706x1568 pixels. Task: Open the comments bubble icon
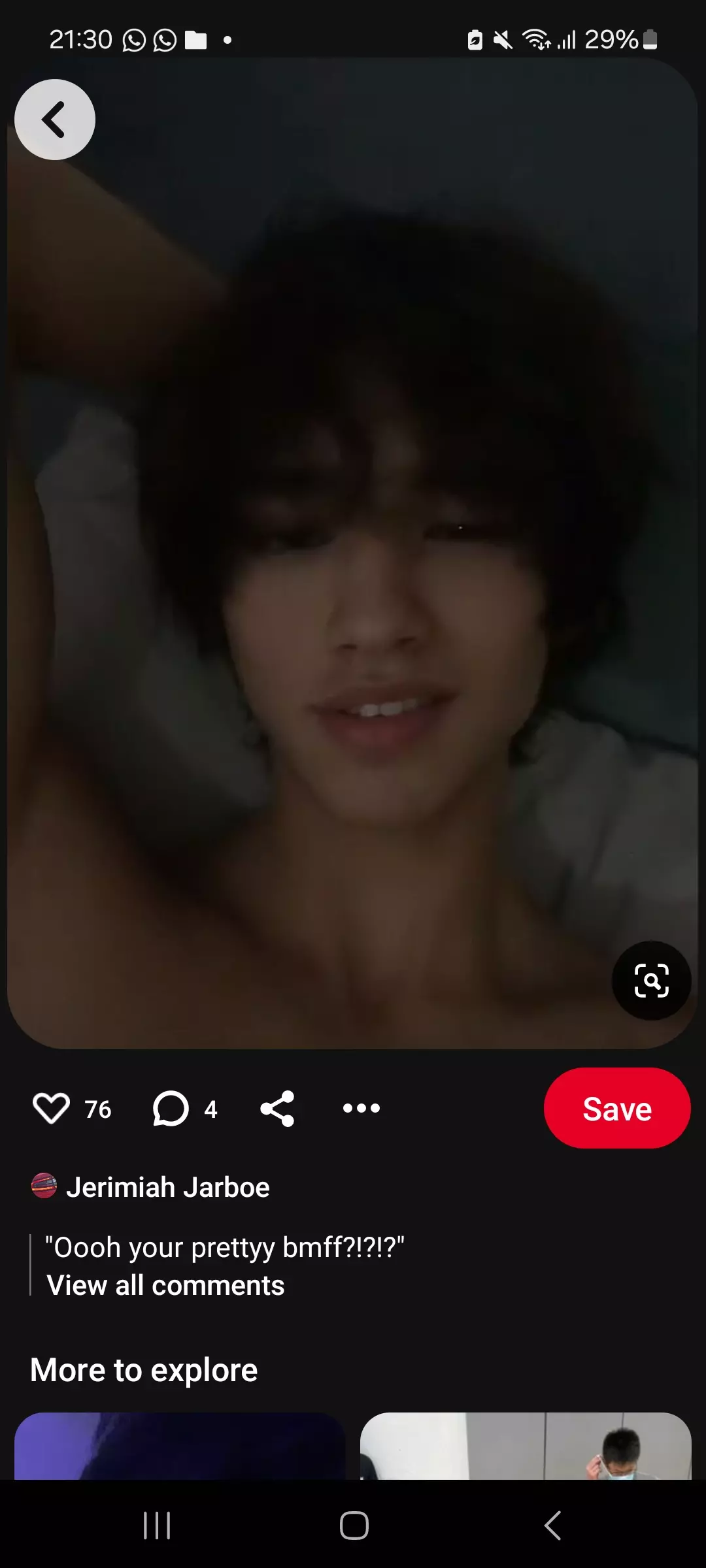171,1108
